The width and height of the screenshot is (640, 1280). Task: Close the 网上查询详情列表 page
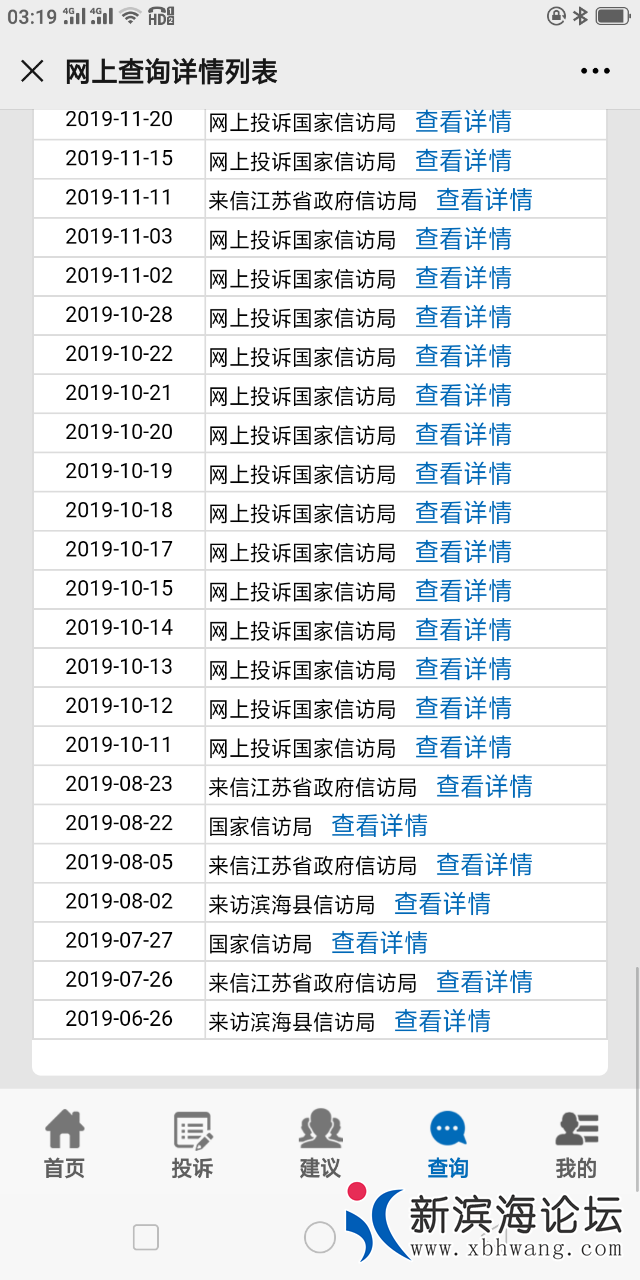[33, 71]
